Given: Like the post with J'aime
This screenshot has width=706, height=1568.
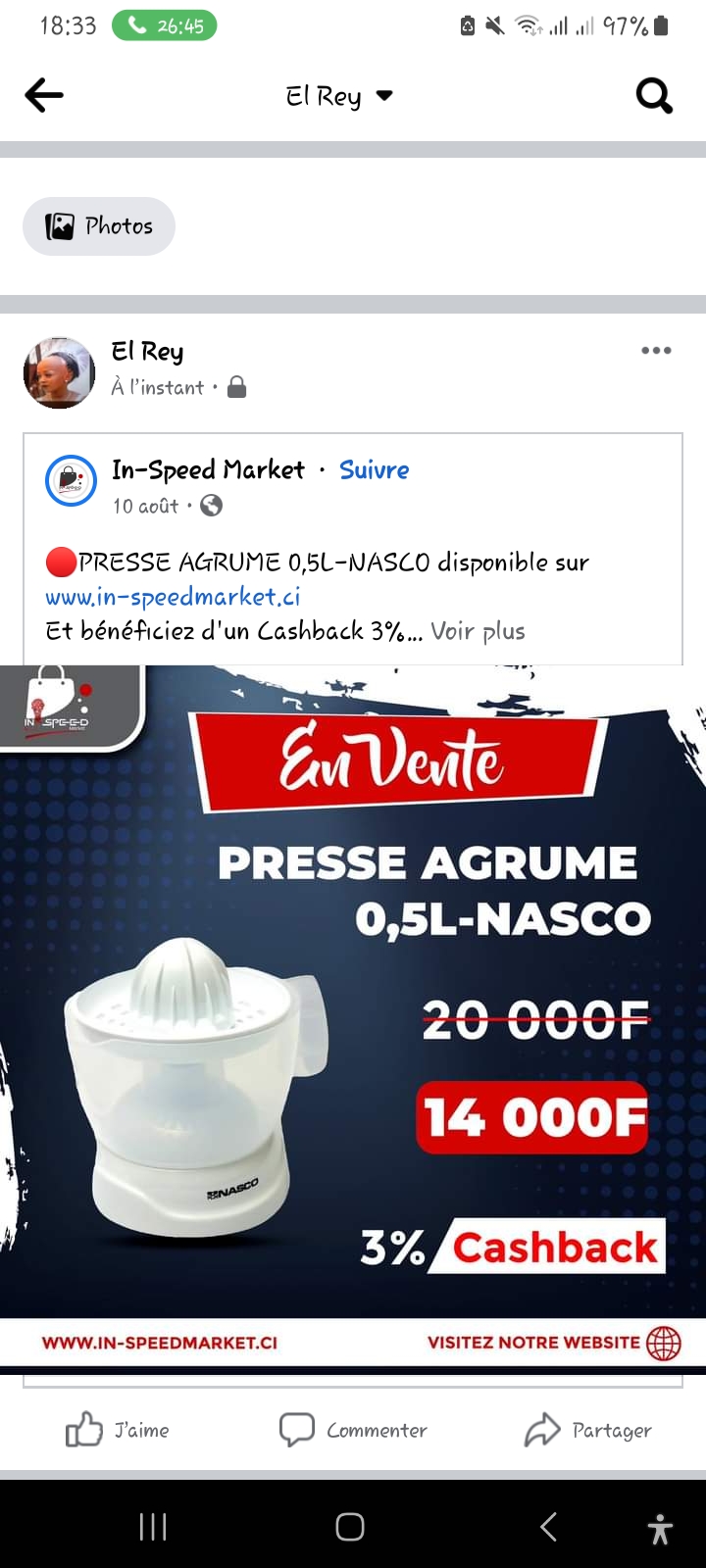Looking at the screenshot, I should click(x=118, y=1430).
